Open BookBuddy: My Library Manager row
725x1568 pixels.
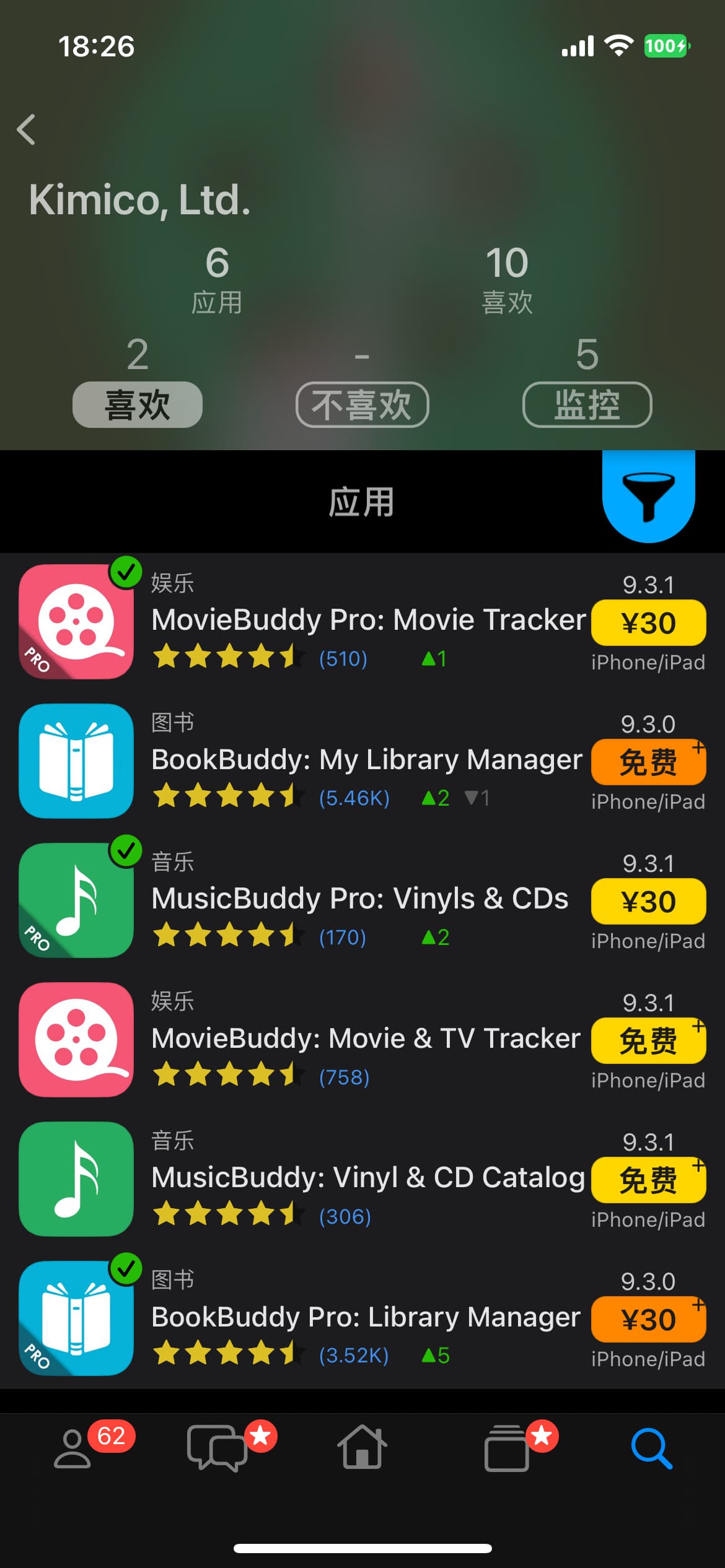click(x=367, y=759)
